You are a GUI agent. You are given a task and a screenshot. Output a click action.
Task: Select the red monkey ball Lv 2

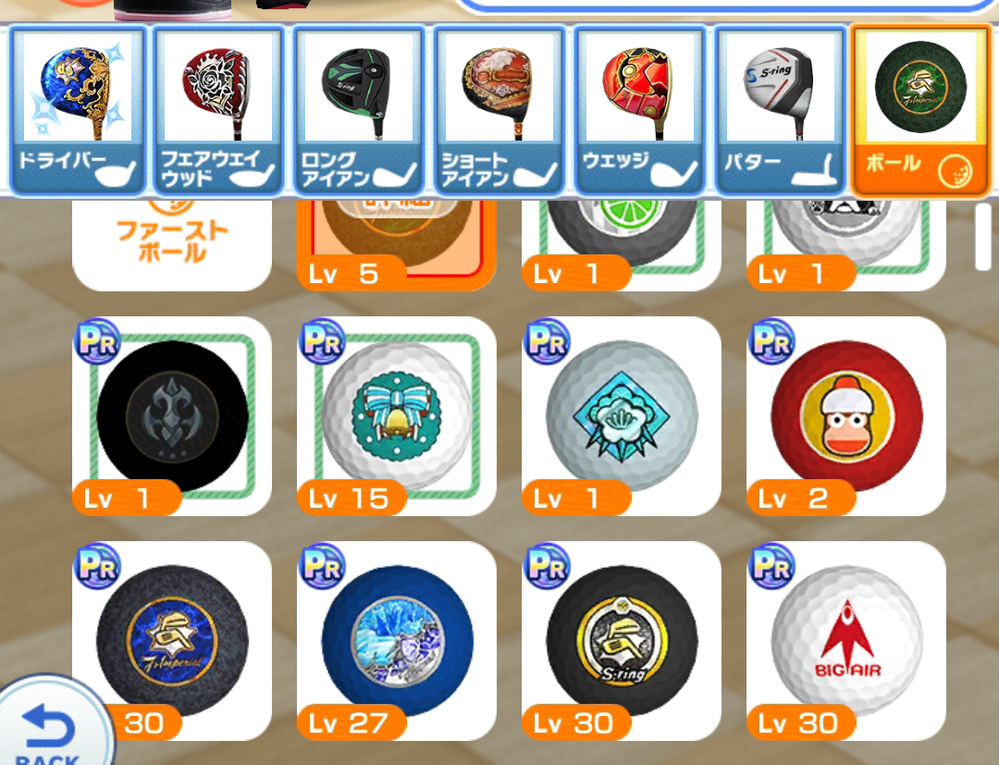tap(846, 415)
